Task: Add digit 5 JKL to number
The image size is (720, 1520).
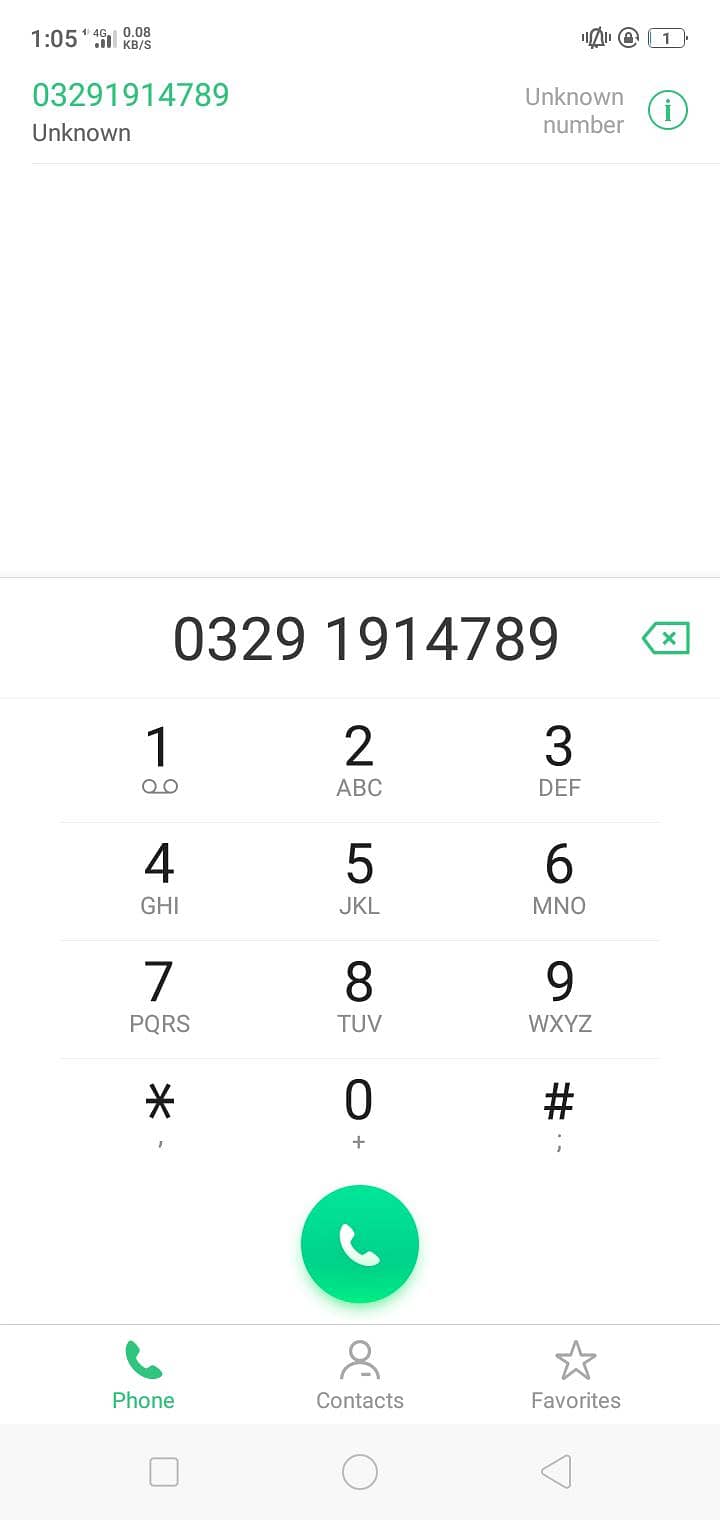Action: 359,878
